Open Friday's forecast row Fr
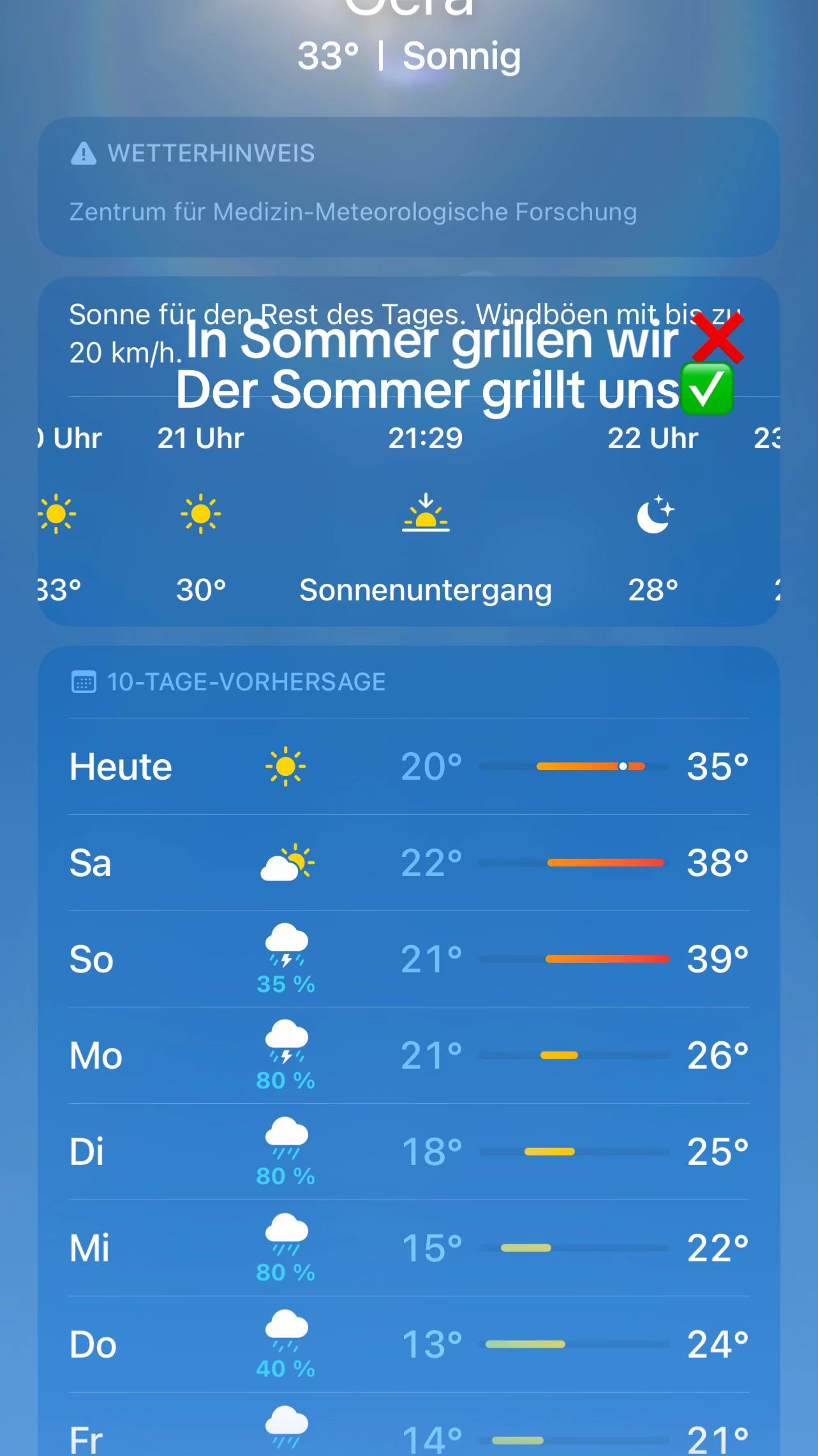Viewport: 818px width, 1456px height. click(x=408, y=1425)
